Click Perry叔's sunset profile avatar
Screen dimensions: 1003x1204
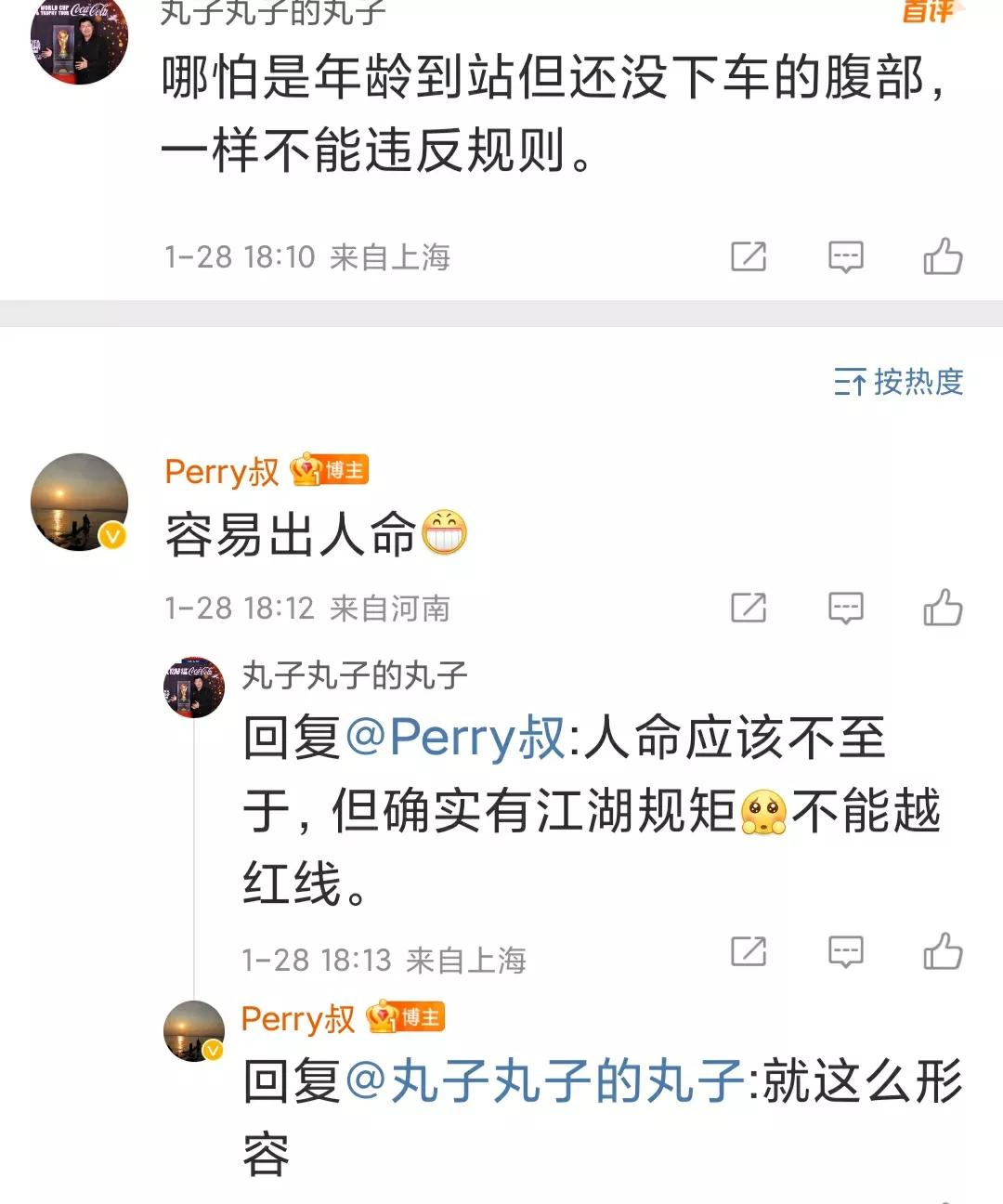[79, 502]
